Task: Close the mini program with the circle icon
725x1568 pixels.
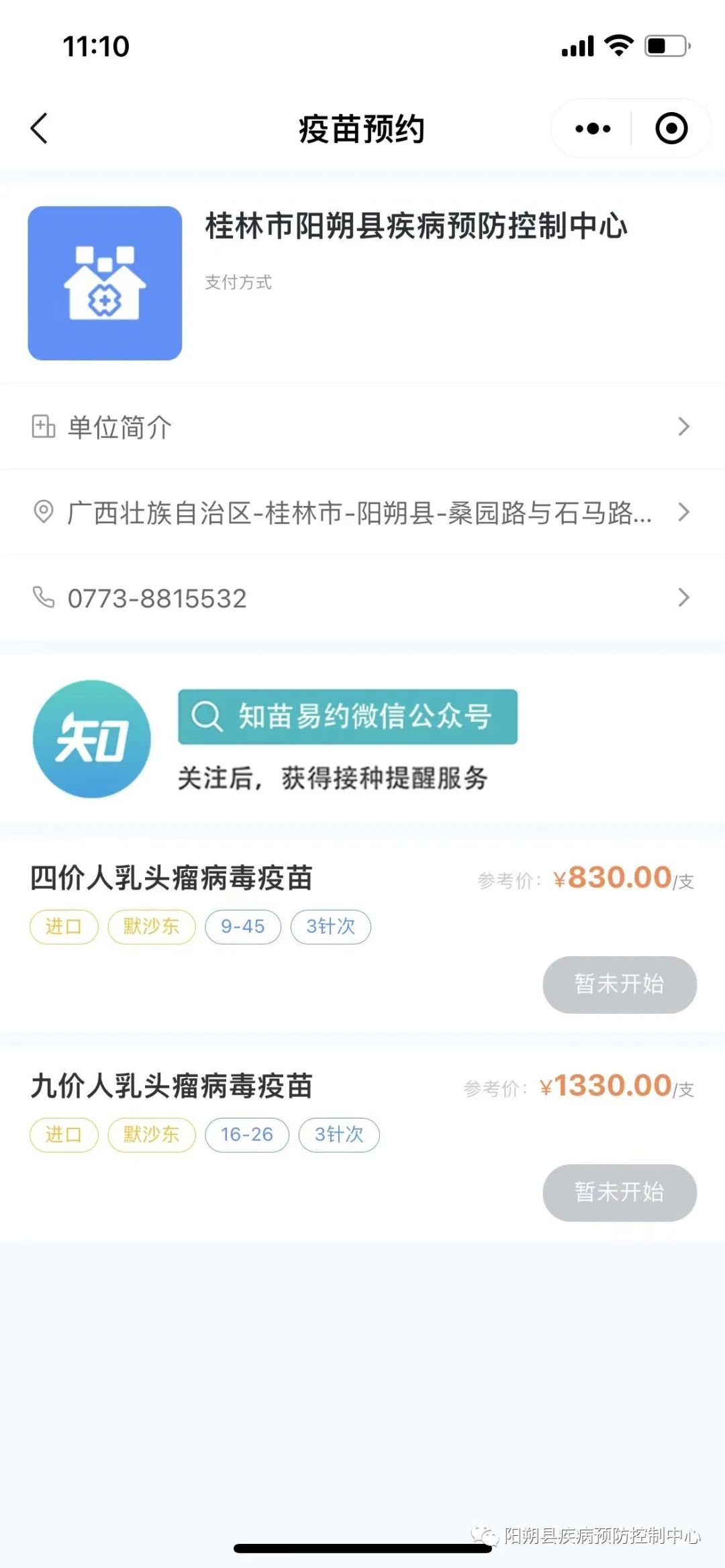Action: tap(671, 128)
